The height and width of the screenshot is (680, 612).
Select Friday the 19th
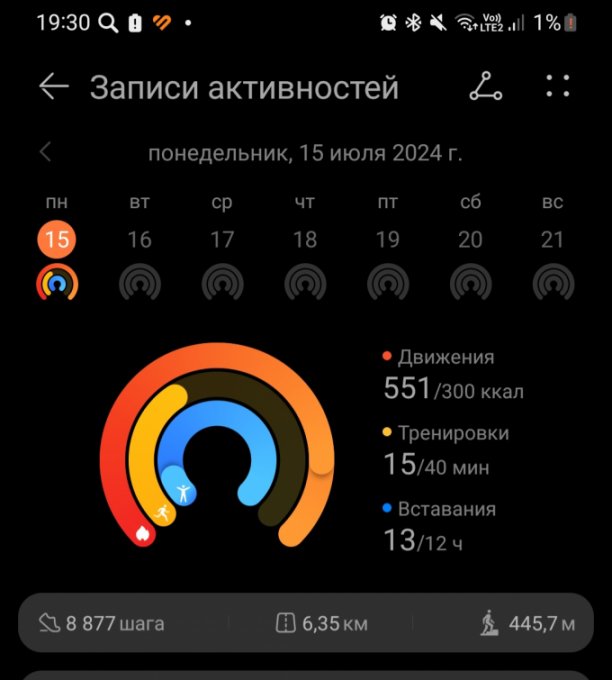point(387,240)
